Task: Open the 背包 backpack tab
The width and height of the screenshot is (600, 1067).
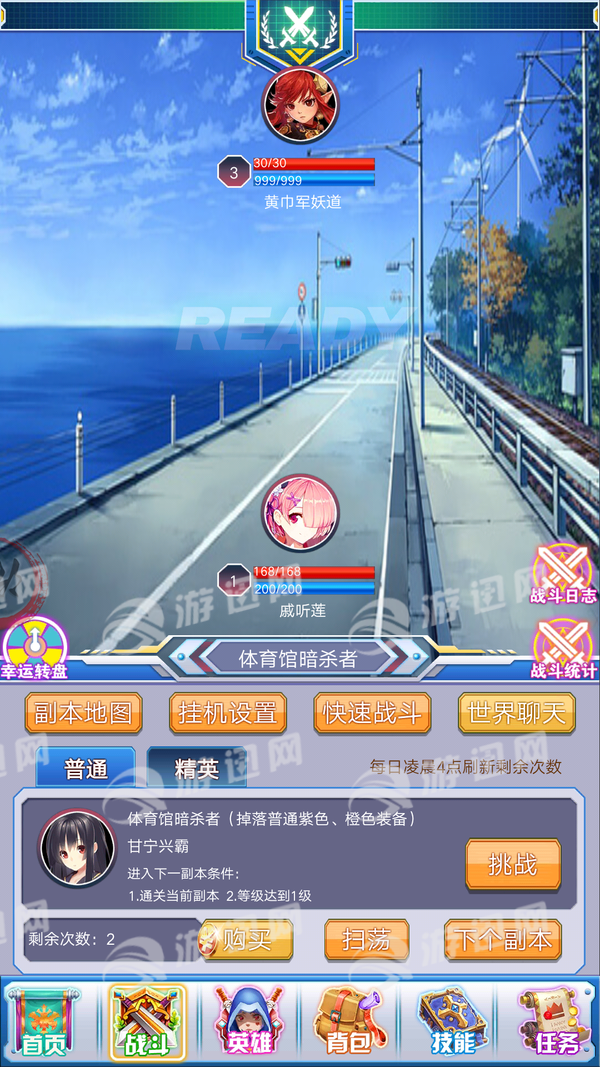Action: tap(350, 1020)
